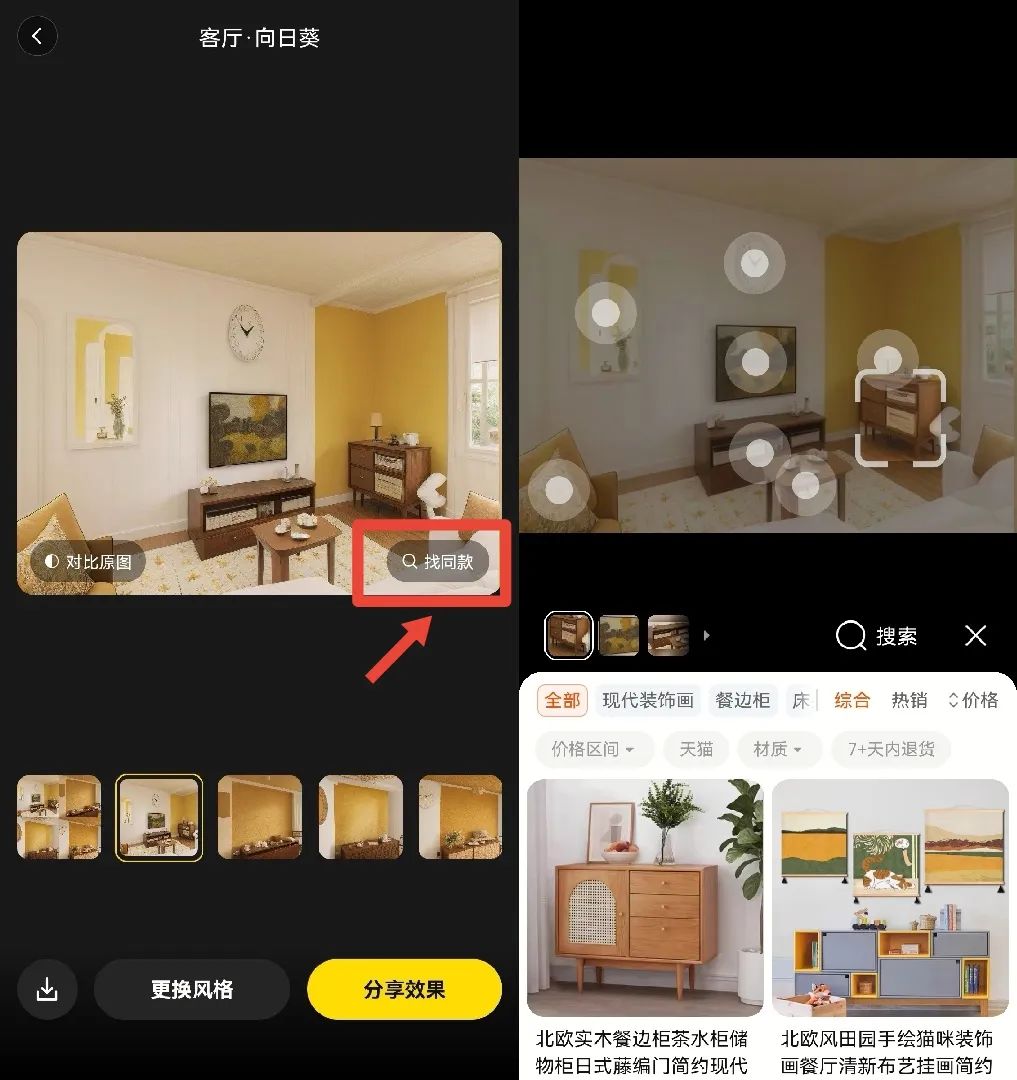Sort results by 热销
Image resolution: width=1017 pixels, height=1080 pixels.
point(908,700)
